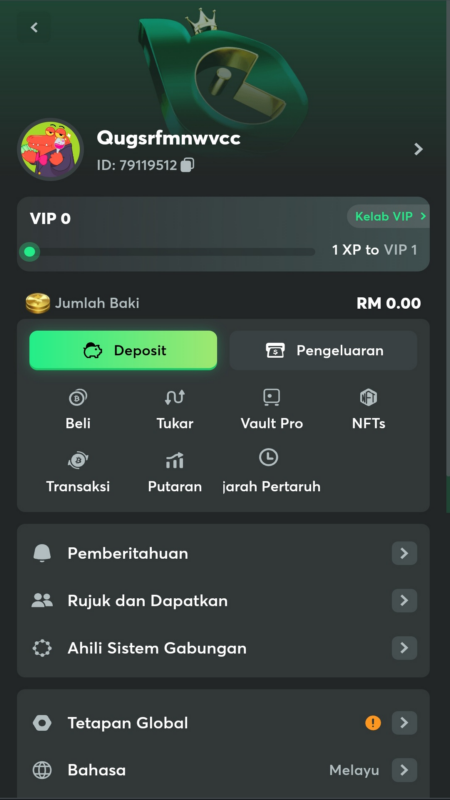
Task: Tap the profile avatar picture
Action: [x=51, y=150]
